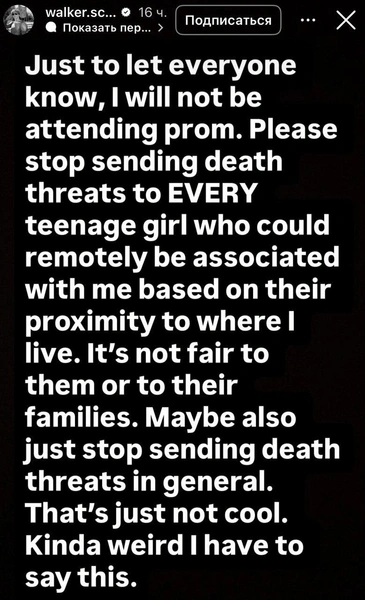
Task: Open the walker.sc username
Action: 80,13
